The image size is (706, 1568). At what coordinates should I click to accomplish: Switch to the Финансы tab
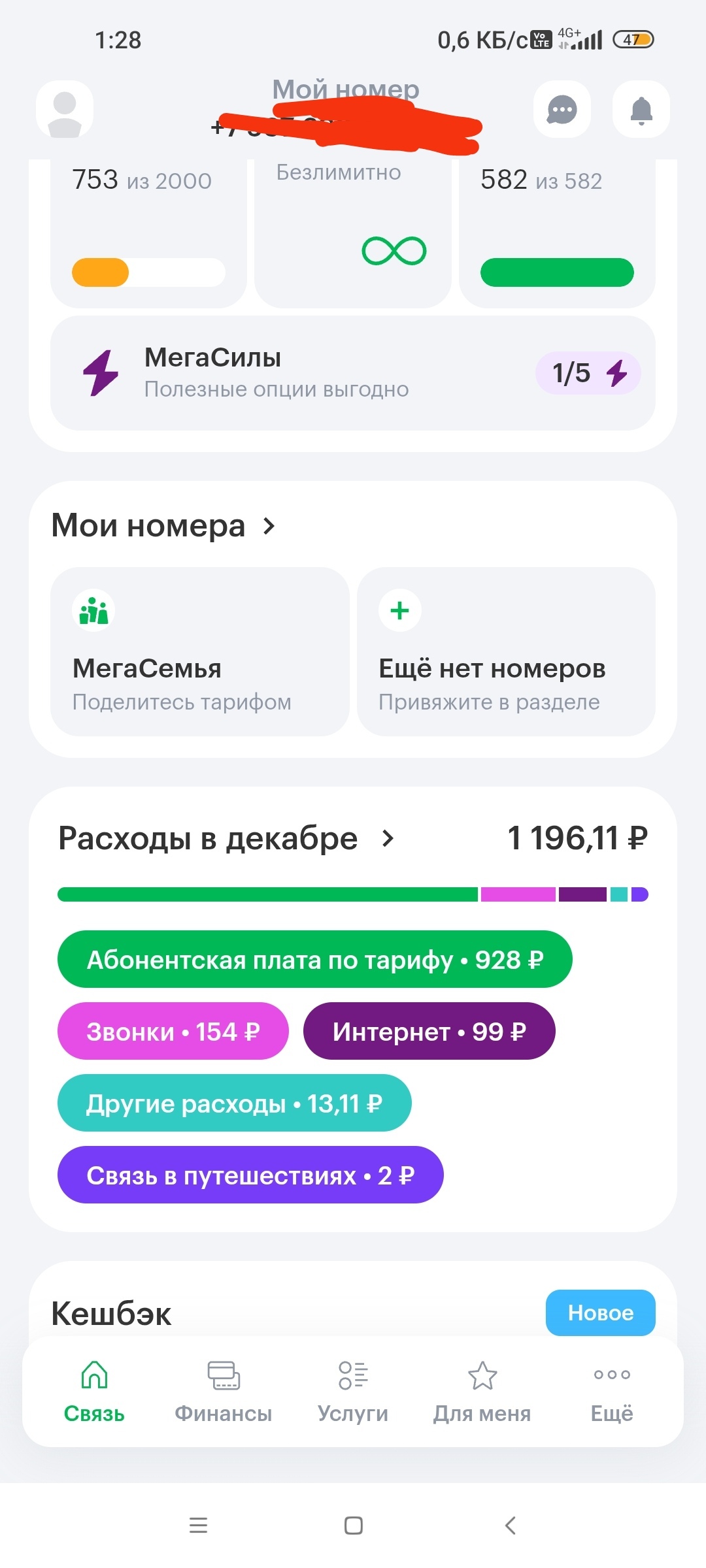(x=224, y=1392)
